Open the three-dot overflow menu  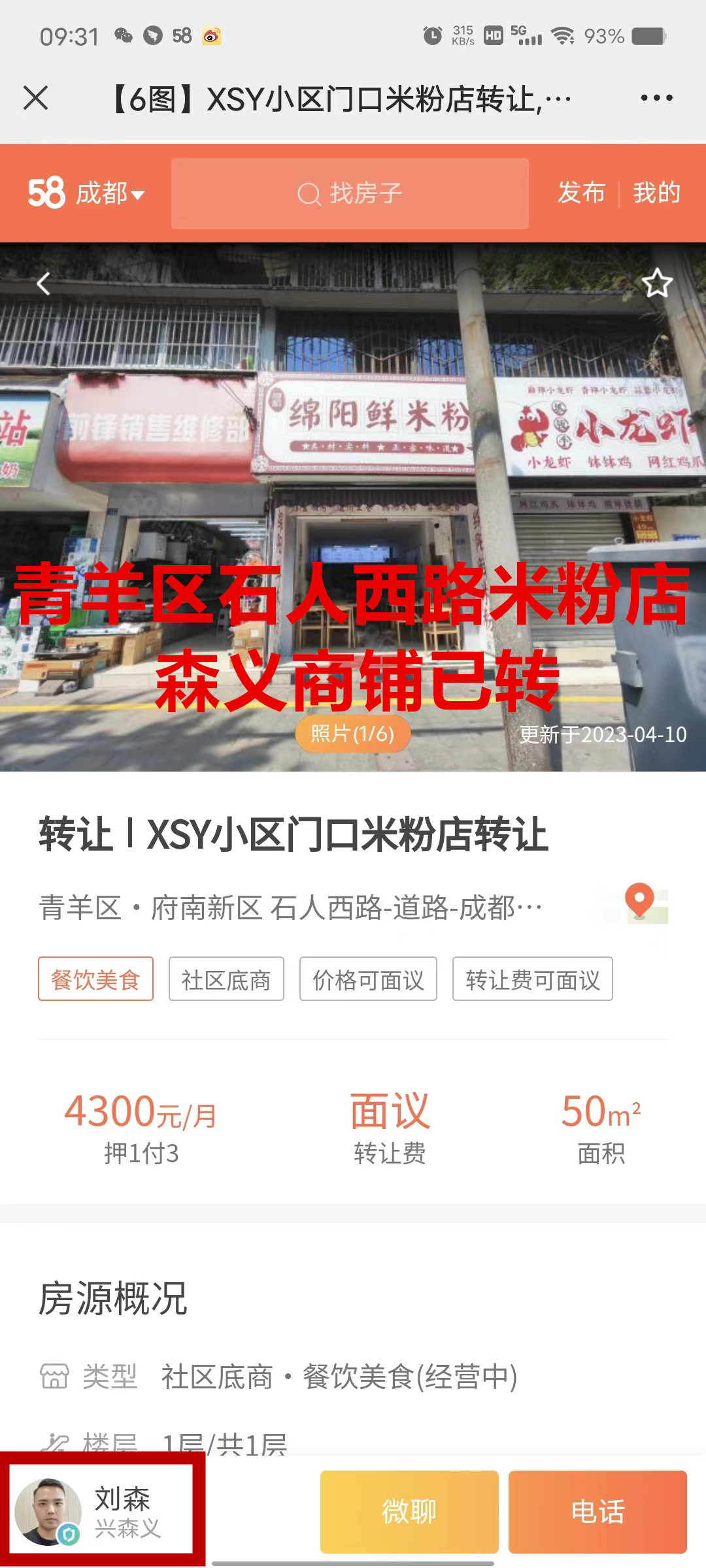click(656, 99)
